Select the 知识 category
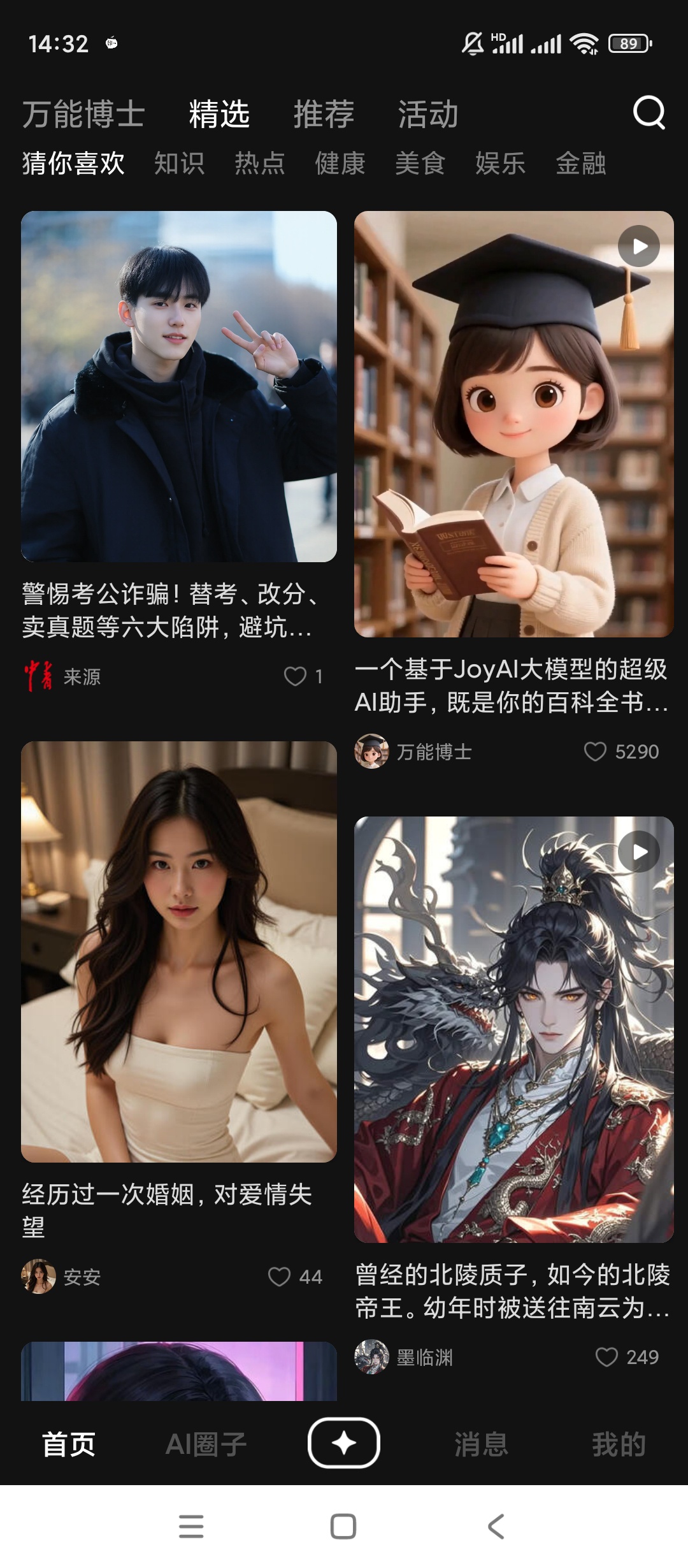Viewport: 688px width, 1568px height. (x=179, y=163)
